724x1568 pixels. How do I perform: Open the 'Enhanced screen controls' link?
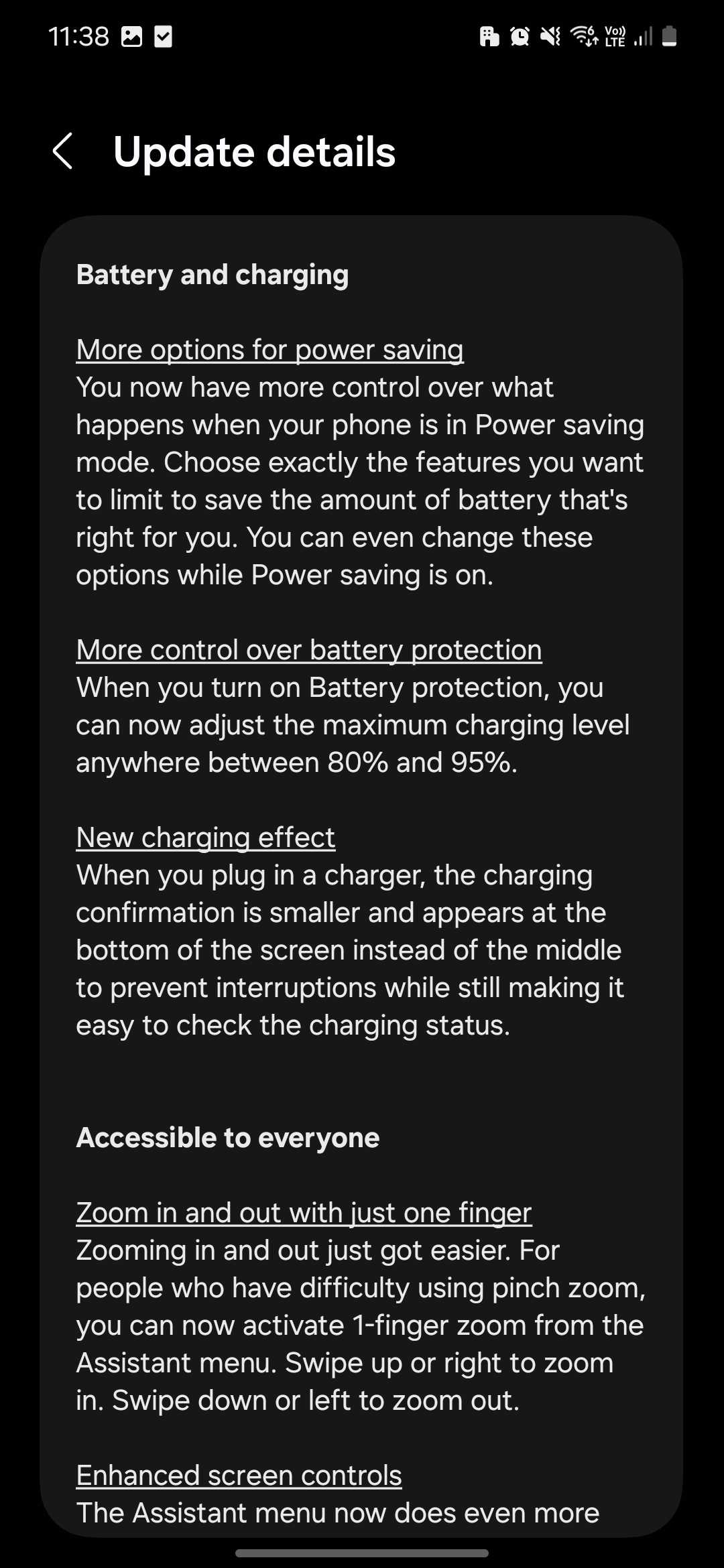click(x=239, y=1476)
